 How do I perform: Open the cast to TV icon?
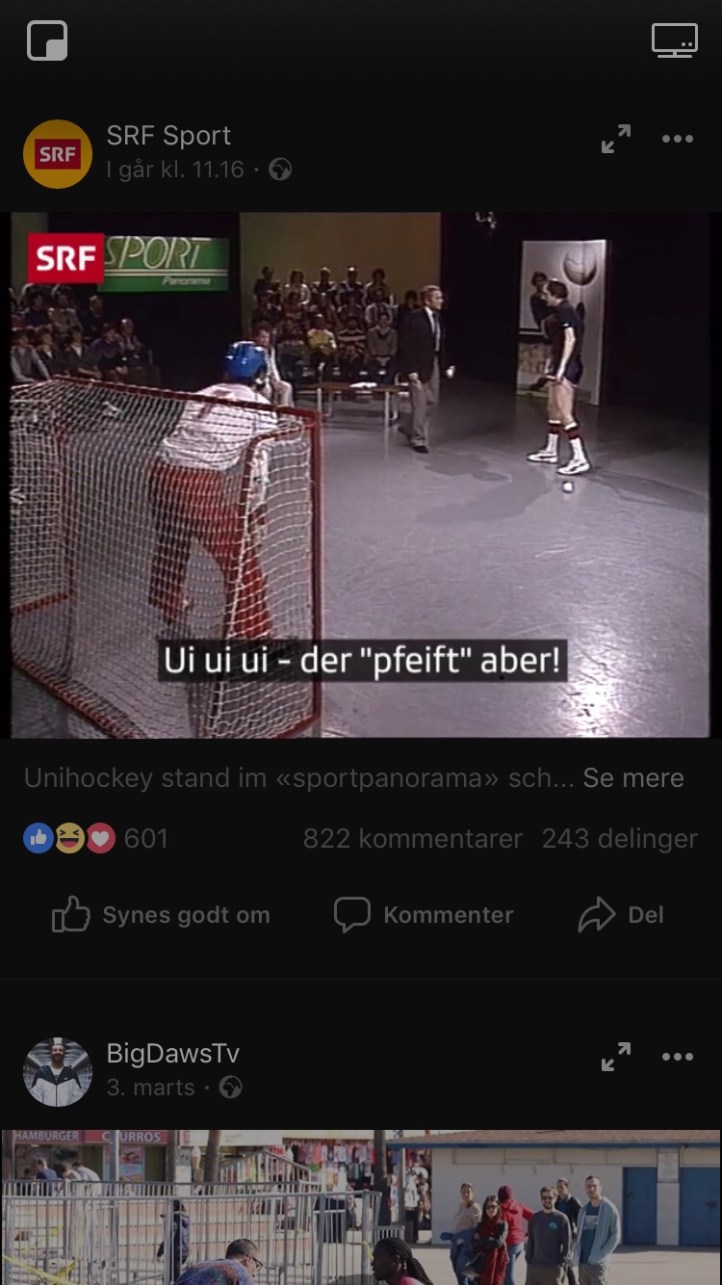tap(674, 41)
